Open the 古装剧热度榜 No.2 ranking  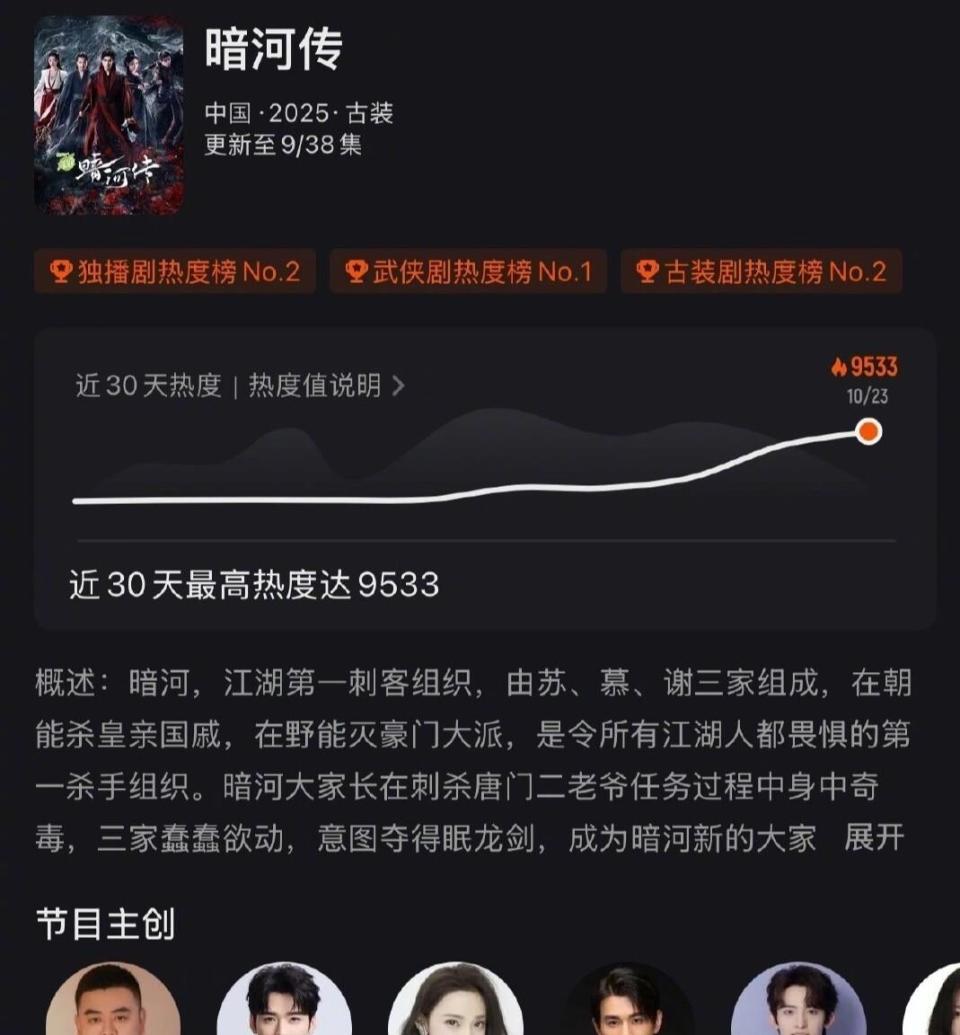[761, 270]
